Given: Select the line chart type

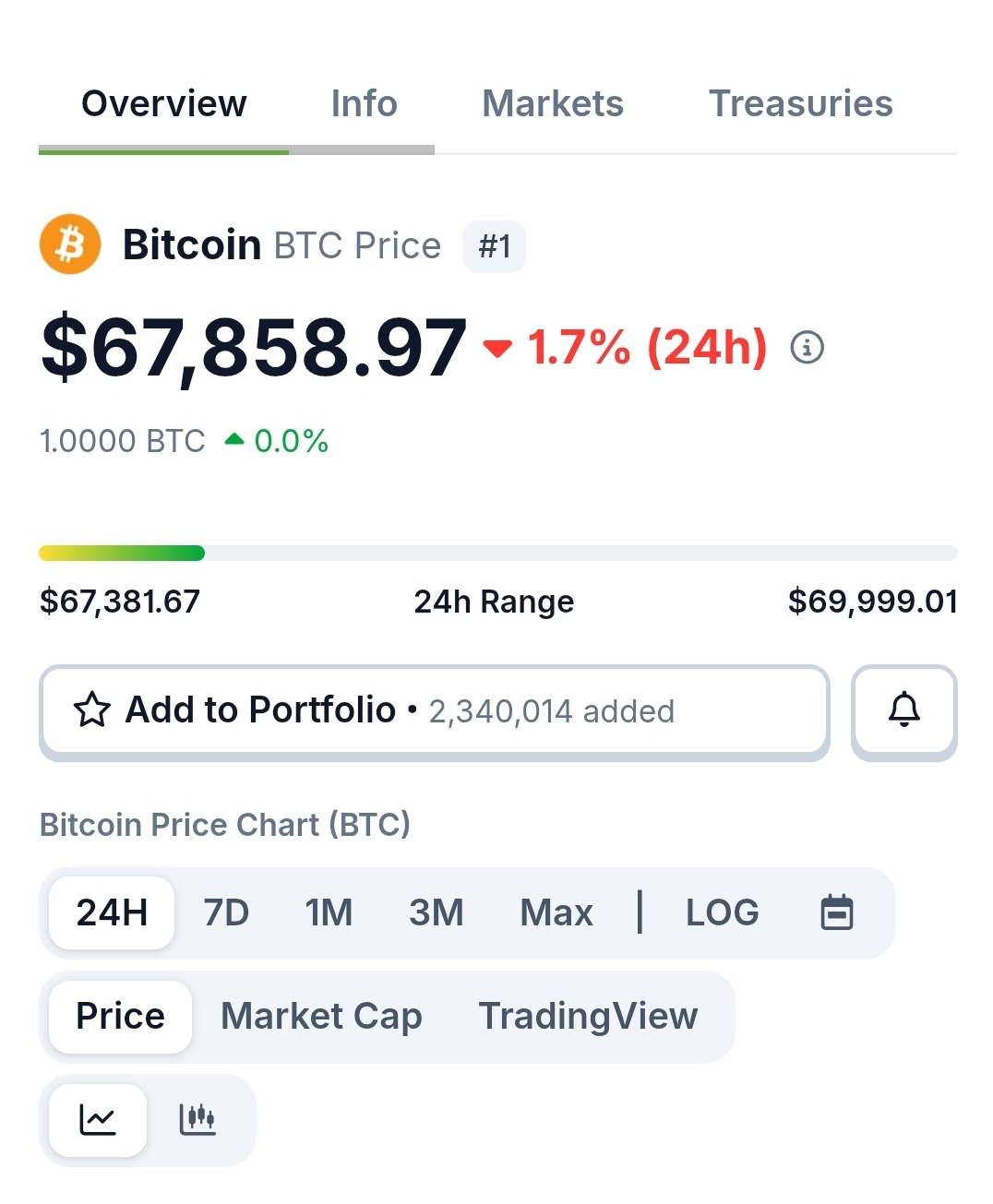Looking at the screenshot, I should click(x=98, y=1120).
